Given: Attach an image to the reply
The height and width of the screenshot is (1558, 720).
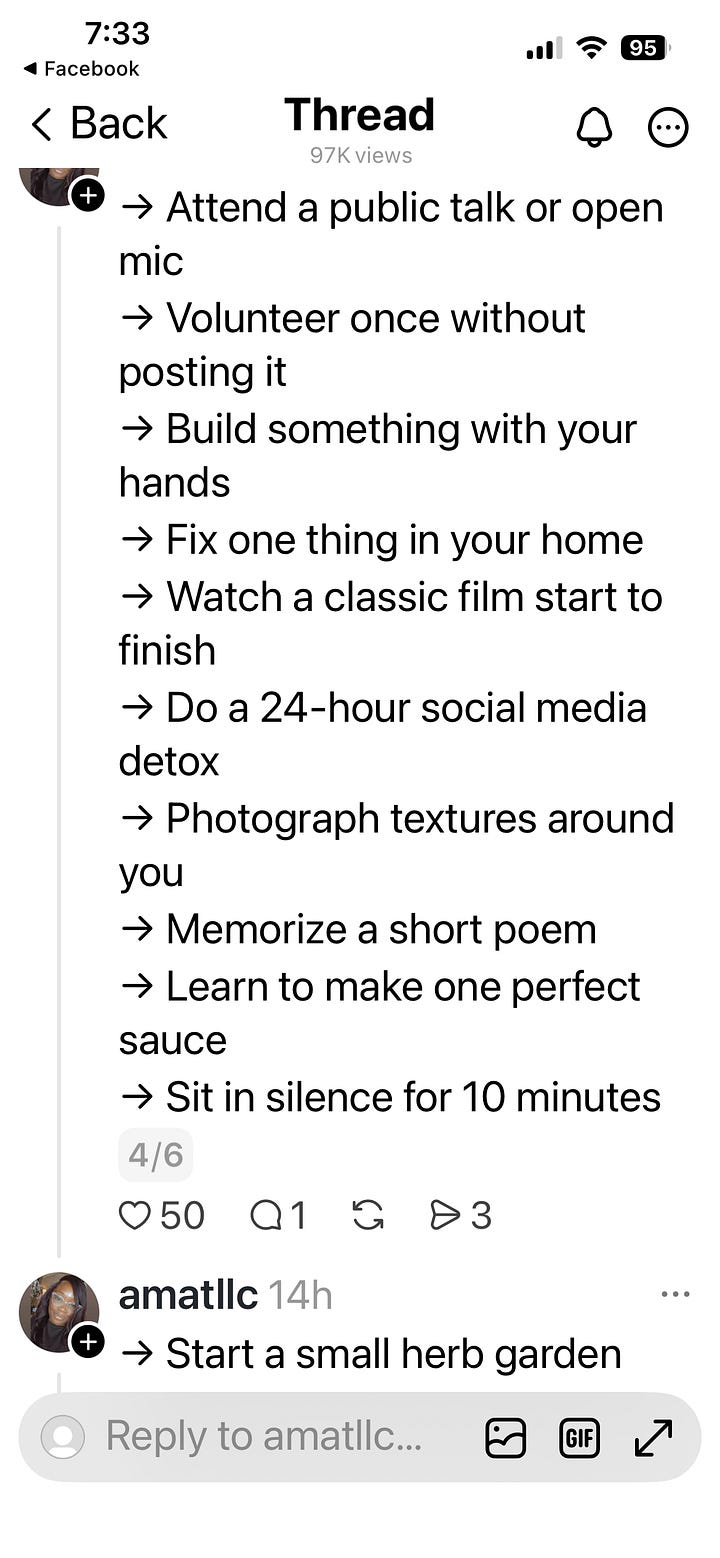Looking at the screenshot, I should 505,1439.
